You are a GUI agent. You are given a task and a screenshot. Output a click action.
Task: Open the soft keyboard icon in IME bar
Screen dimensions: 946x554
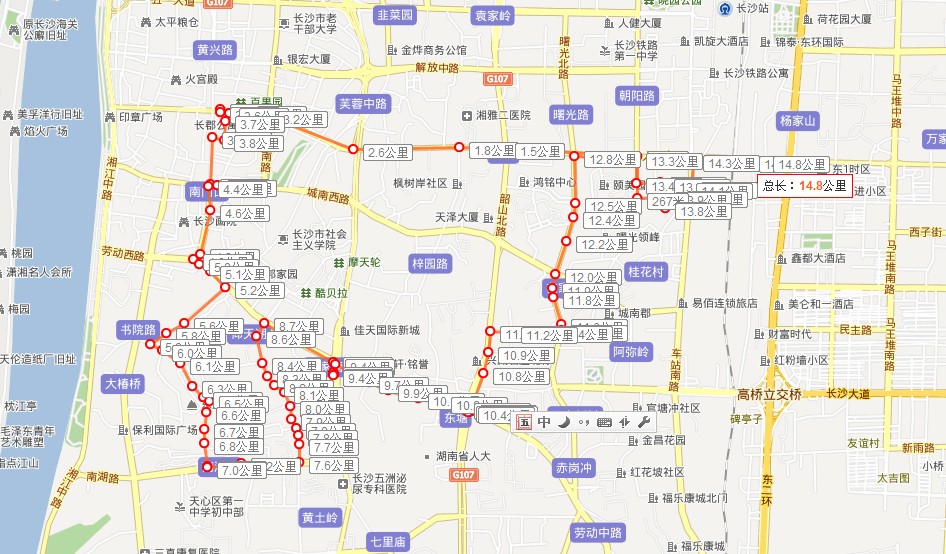coord(604,422)
